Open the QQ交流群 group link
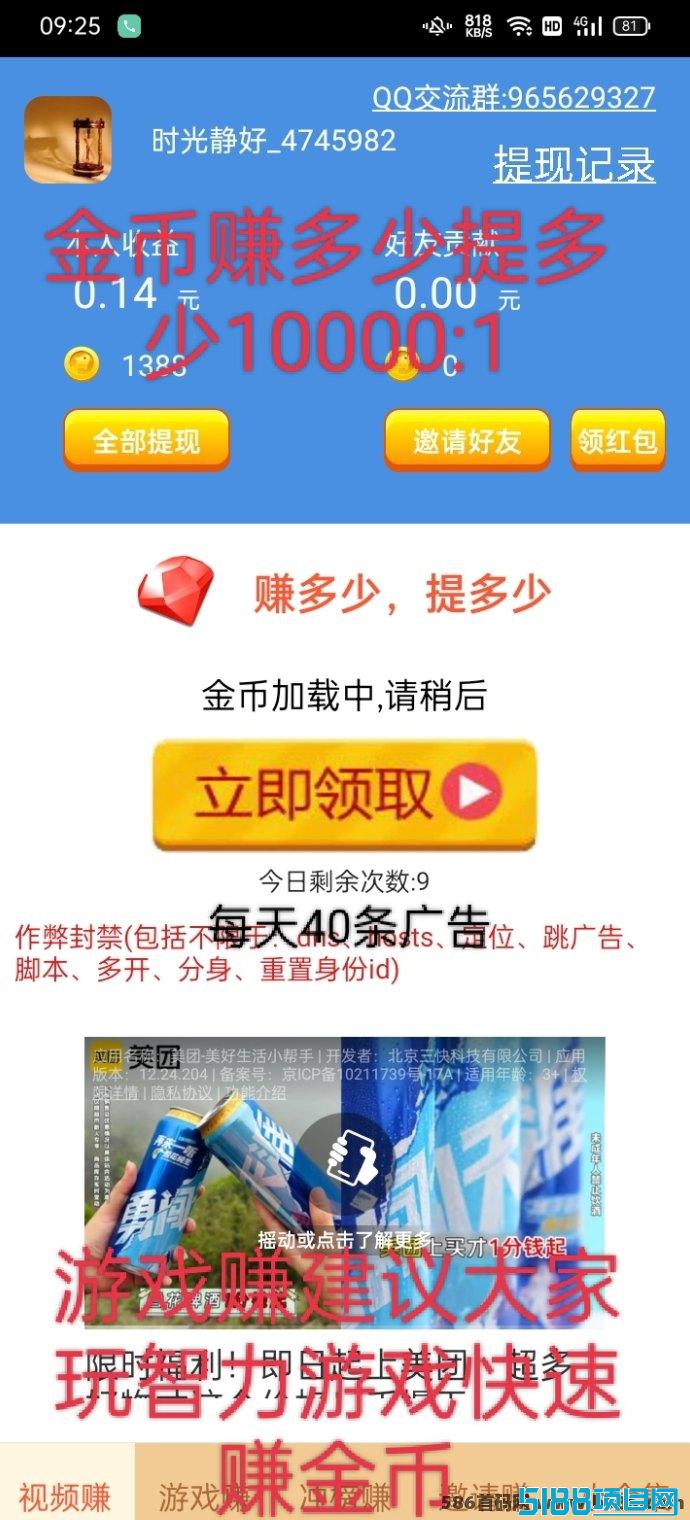The width and height of the screenshot is (690, 1520). point(514,98)
